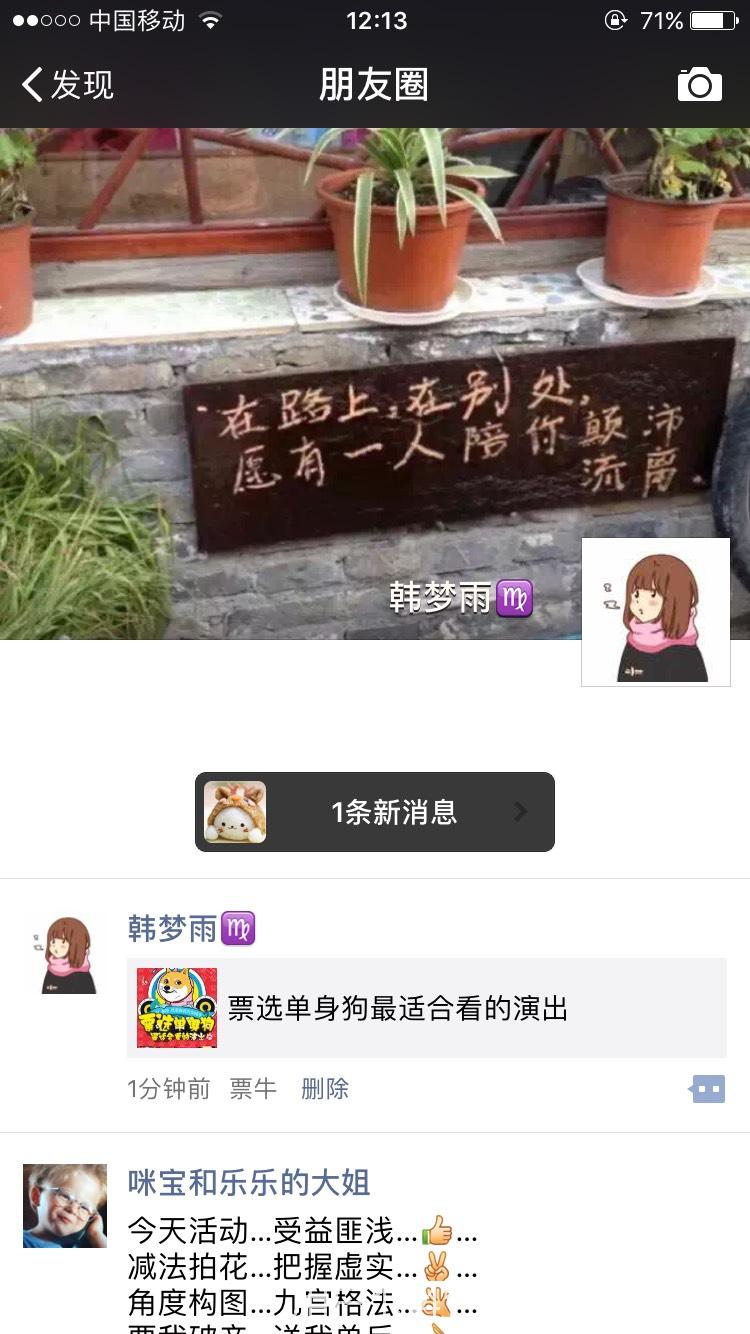Delete the post via 删除
This screenshot has width=750, height=1334.
pyautogui.click(x=325, y=1089)
